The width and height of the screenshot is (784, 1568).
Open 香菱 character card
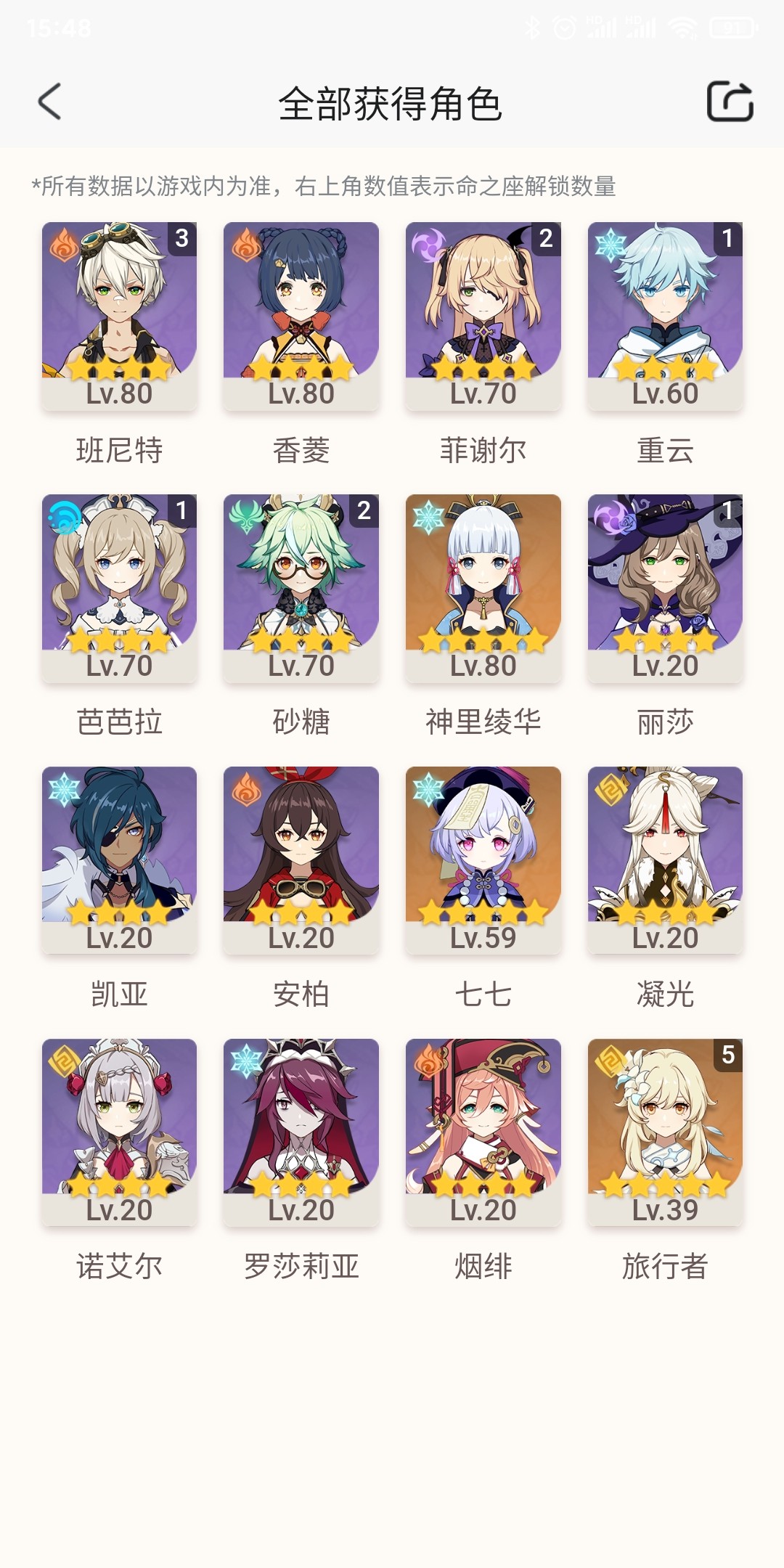pyautogui.click(x=301, y=316)
